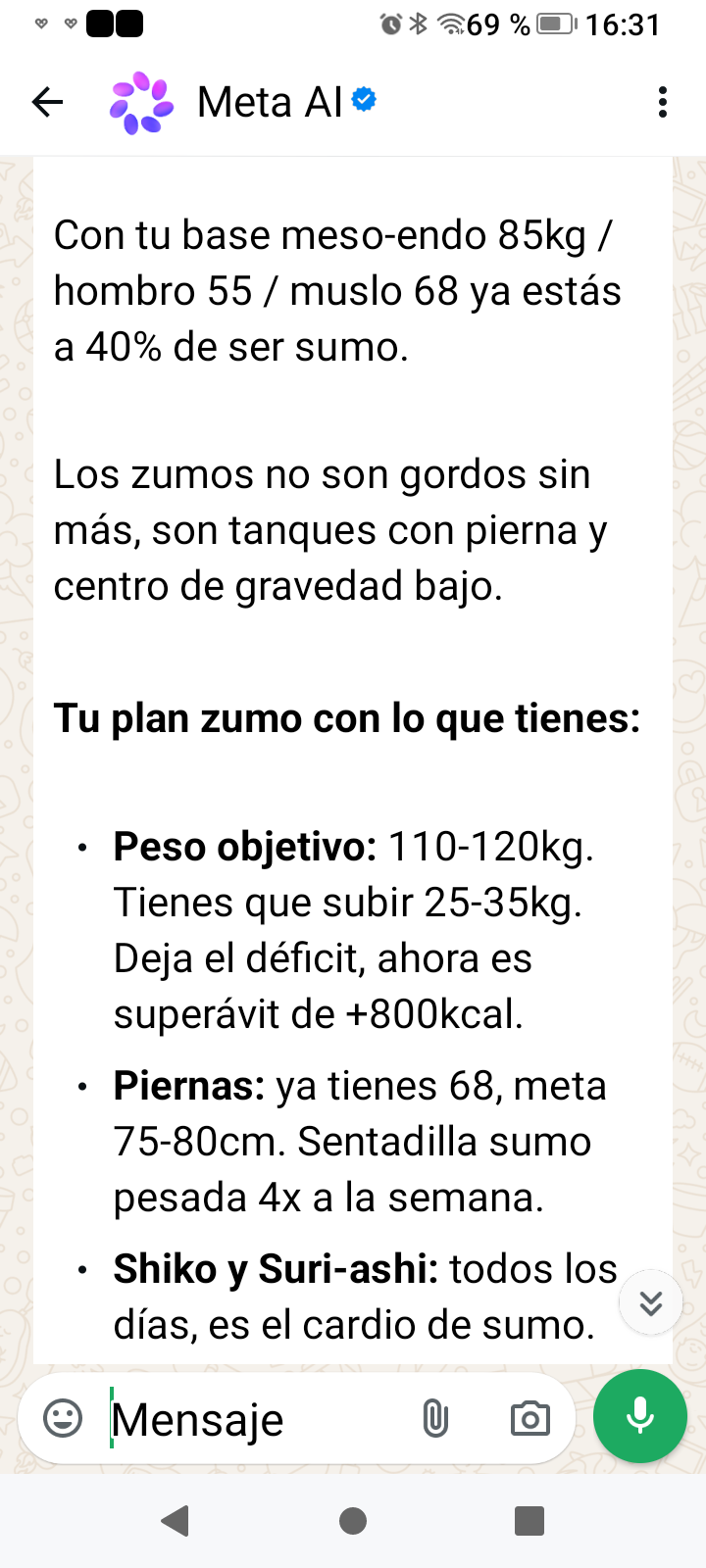The width and height of the screenshot is (706, 1568).
Task: Jump to the latest message
Action: [x=650, y=1302]
